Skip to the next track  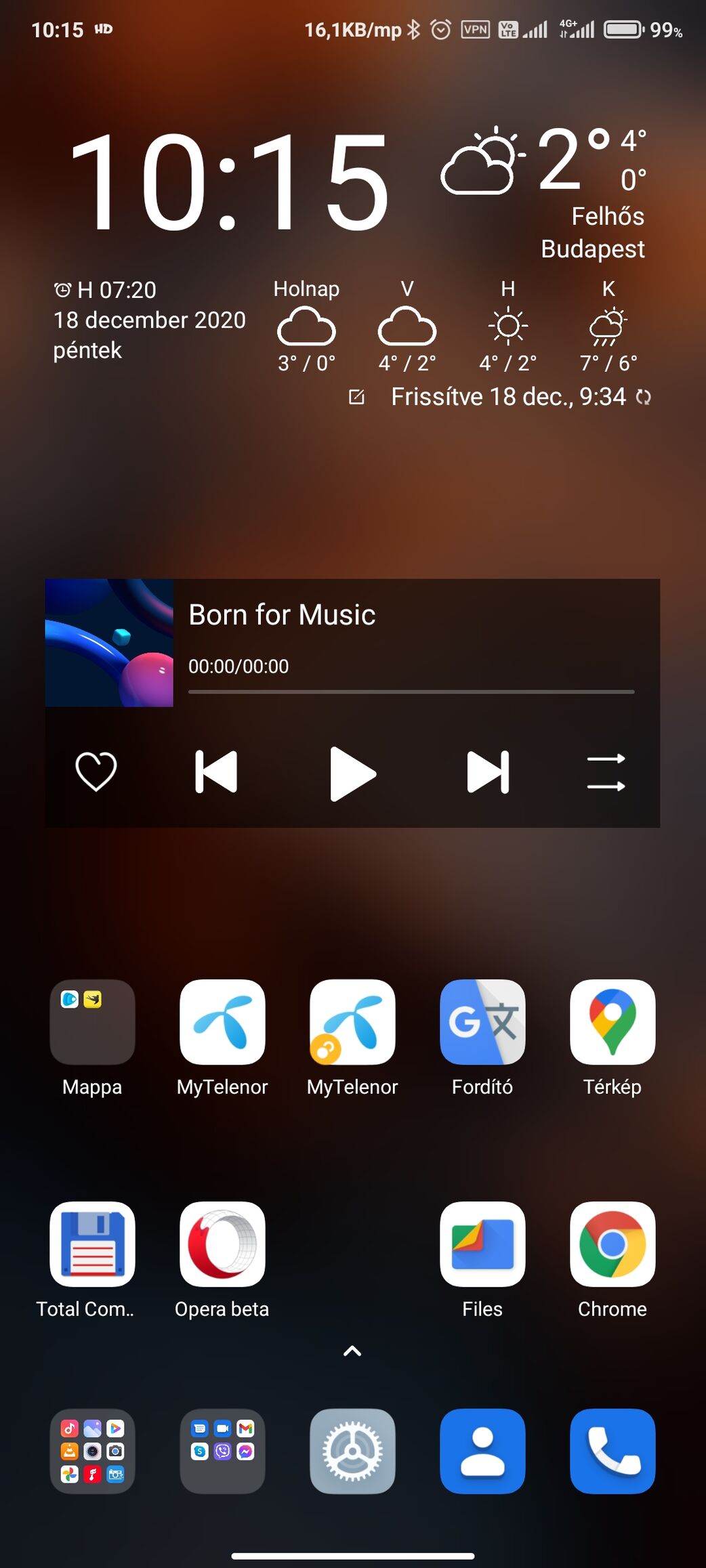[488, 771]
